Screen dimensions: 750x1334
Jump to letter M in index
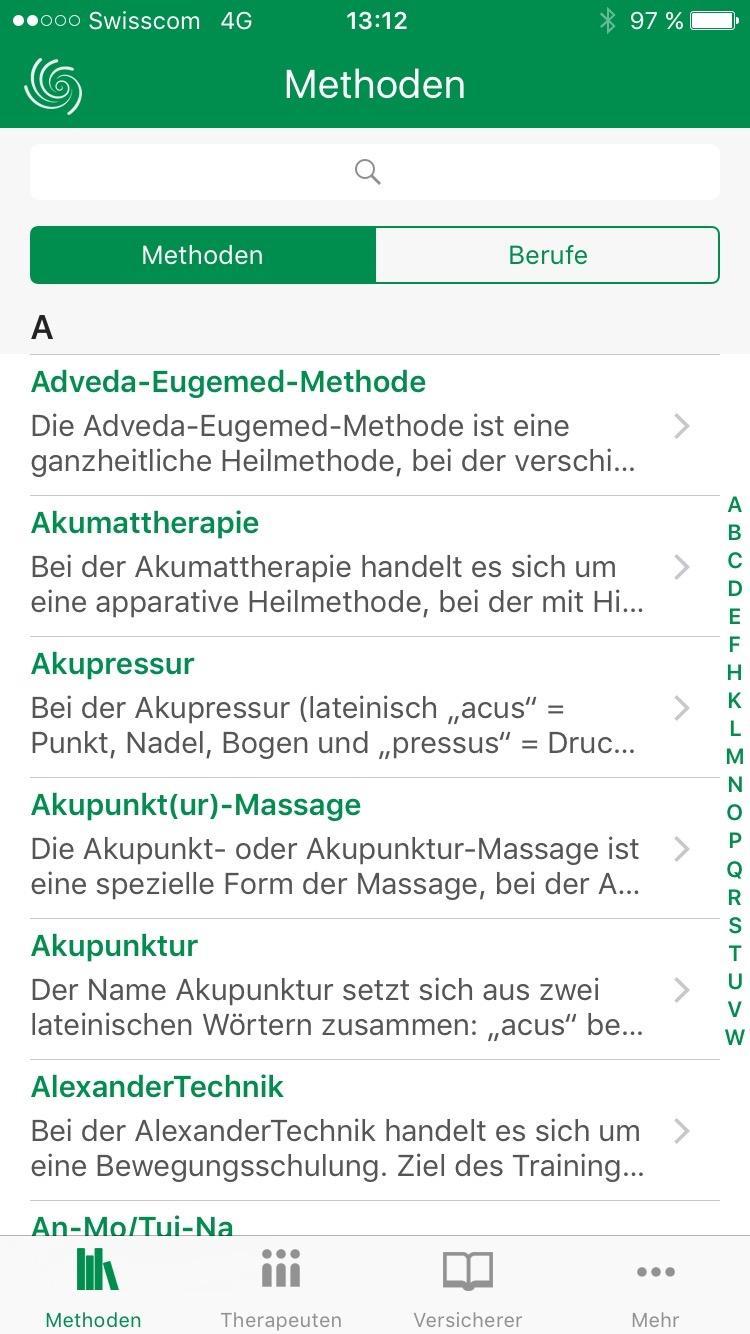click(x=735, y=757)
